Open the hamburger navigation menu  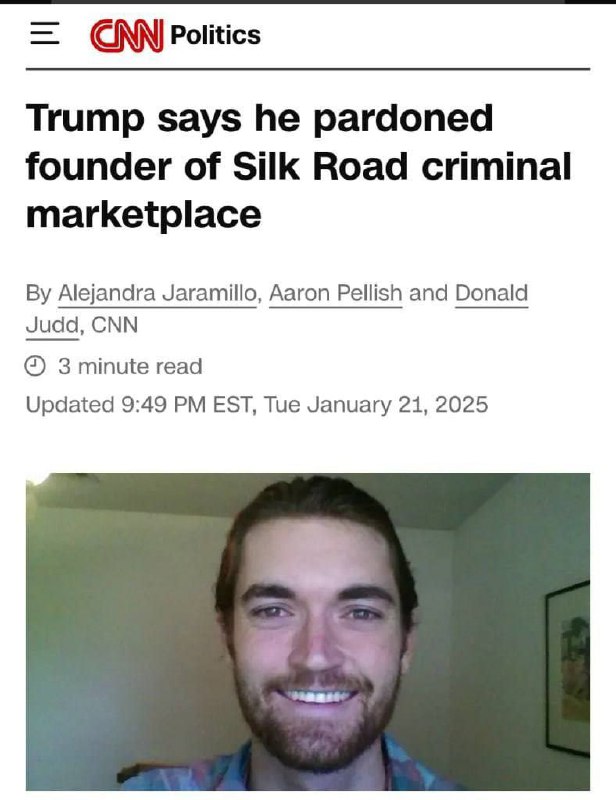click(43, 35)
